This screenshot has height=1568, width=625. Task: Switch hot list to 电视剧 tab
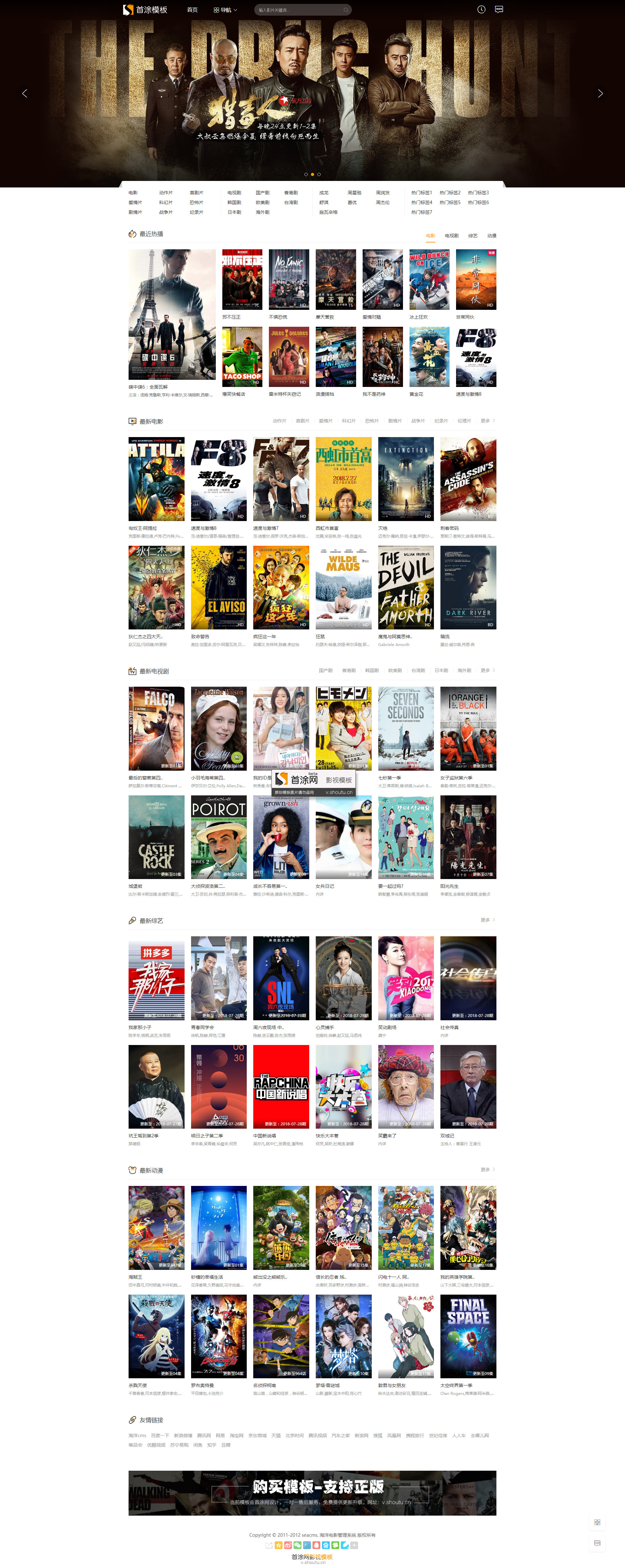(451, 236)
